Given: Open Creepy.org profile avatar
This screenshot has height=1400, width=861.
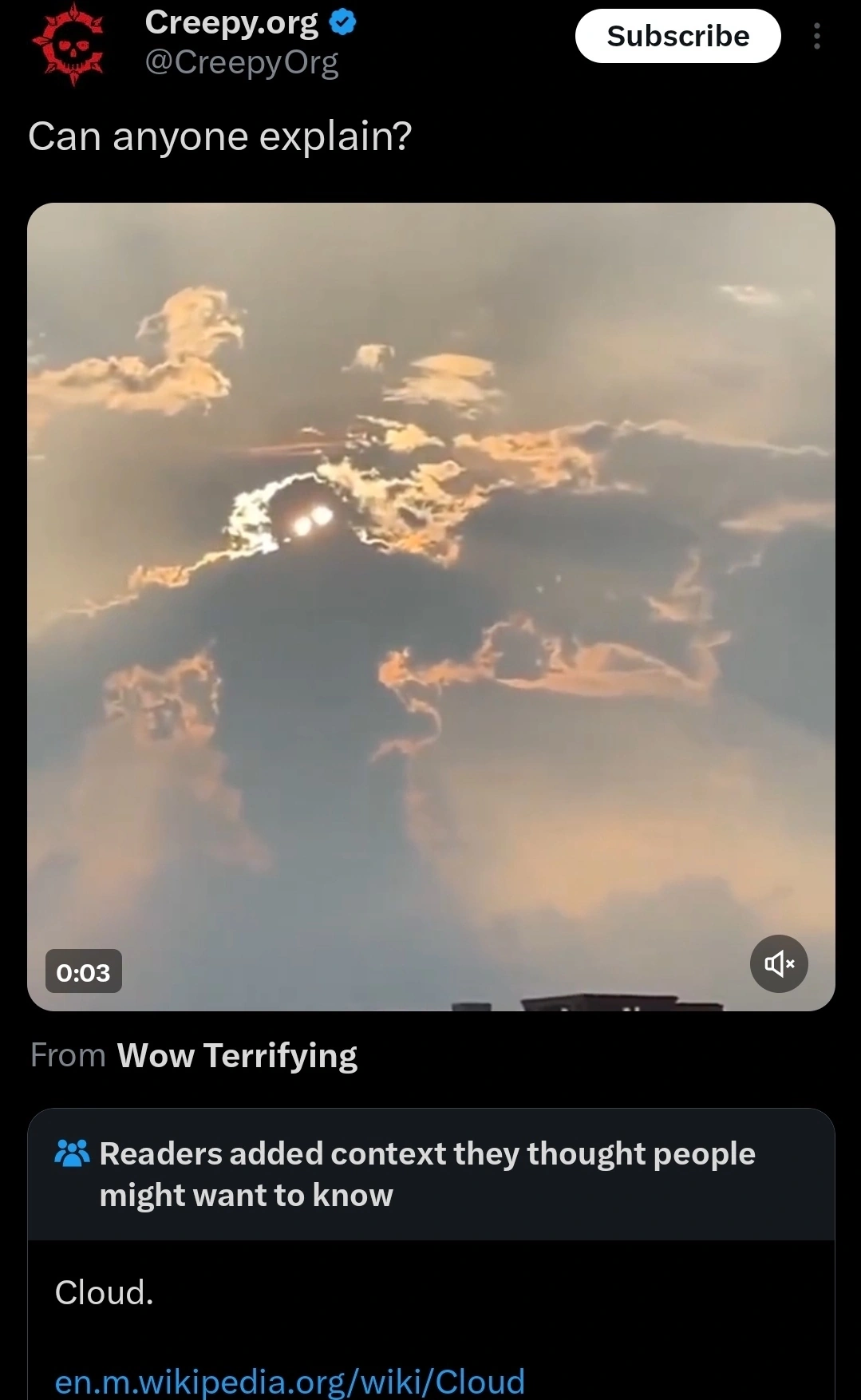Looking at the screenshot, I should click(x=67, y=44).
